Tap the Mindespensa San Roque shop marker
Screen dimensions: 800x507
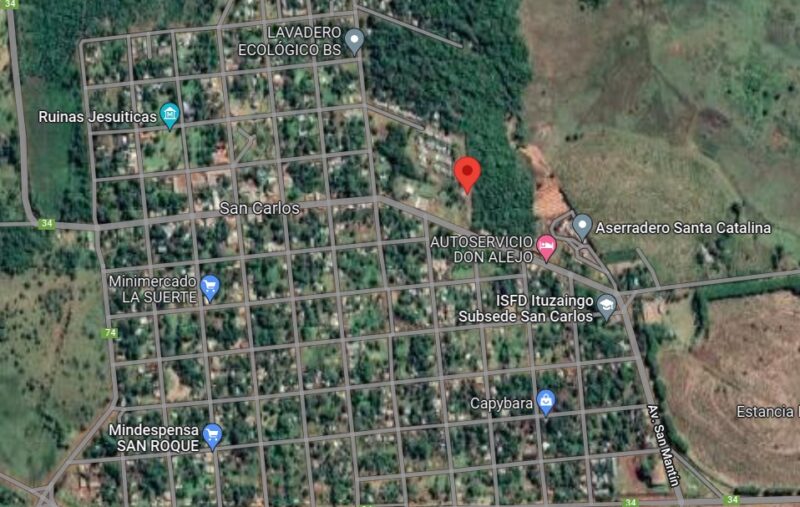pos(212,435)
